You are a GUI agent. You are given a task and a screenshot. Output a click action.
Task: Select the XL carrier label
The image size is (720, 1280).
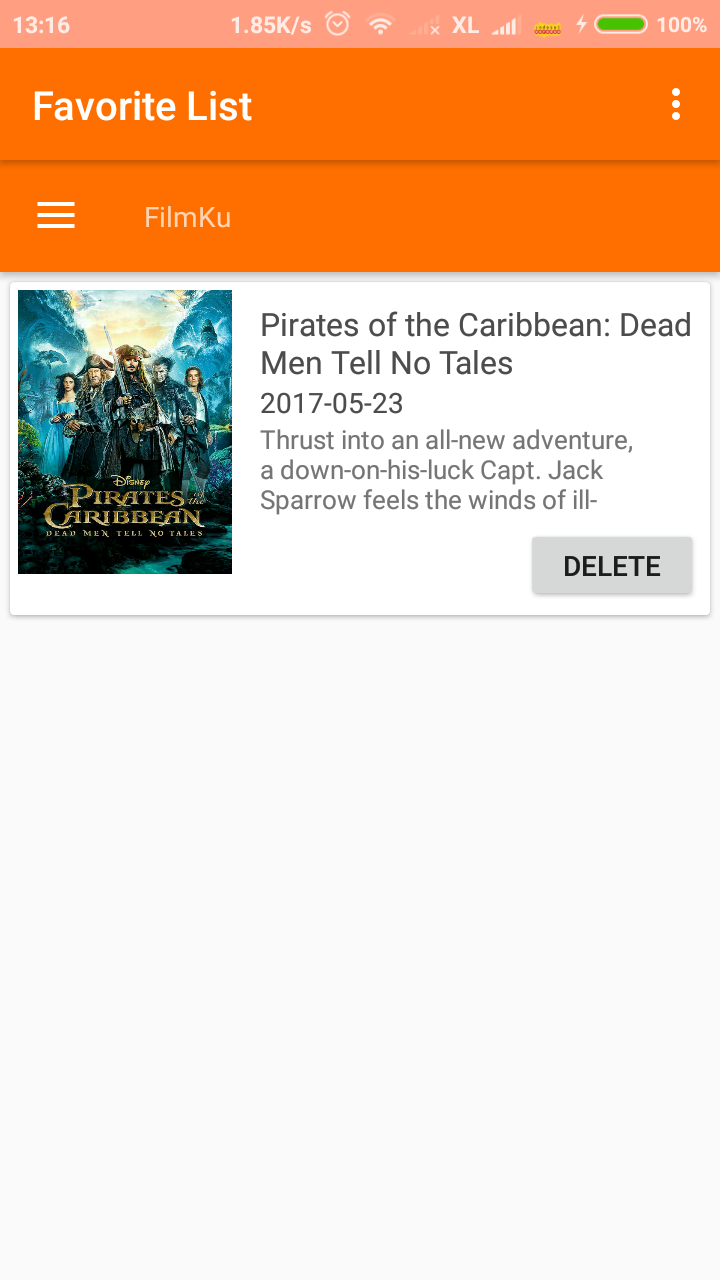(465, 24)
